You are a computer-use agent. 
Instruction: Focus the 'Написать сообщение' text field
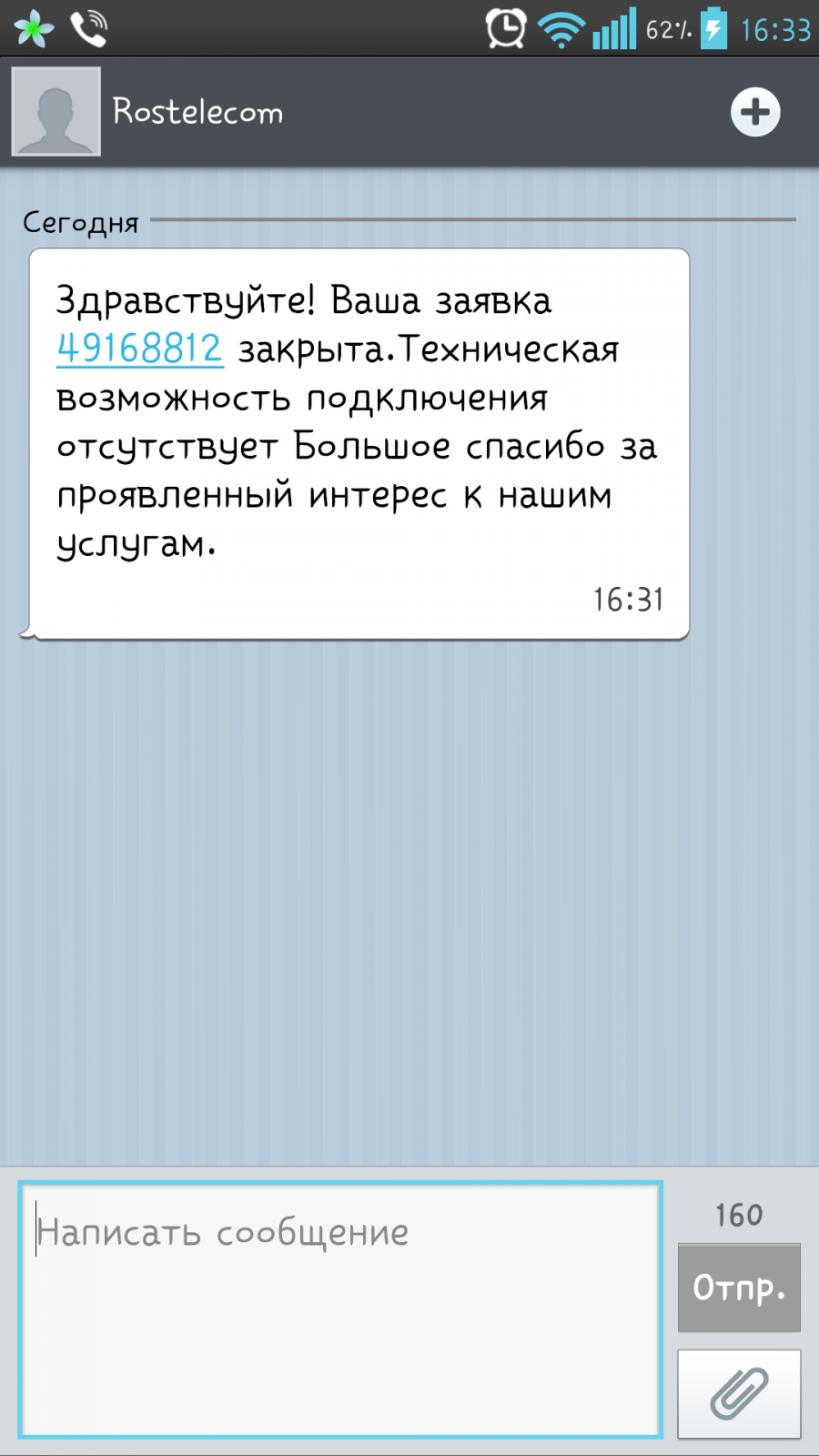pyautogui.click(x=340, y=1309)
